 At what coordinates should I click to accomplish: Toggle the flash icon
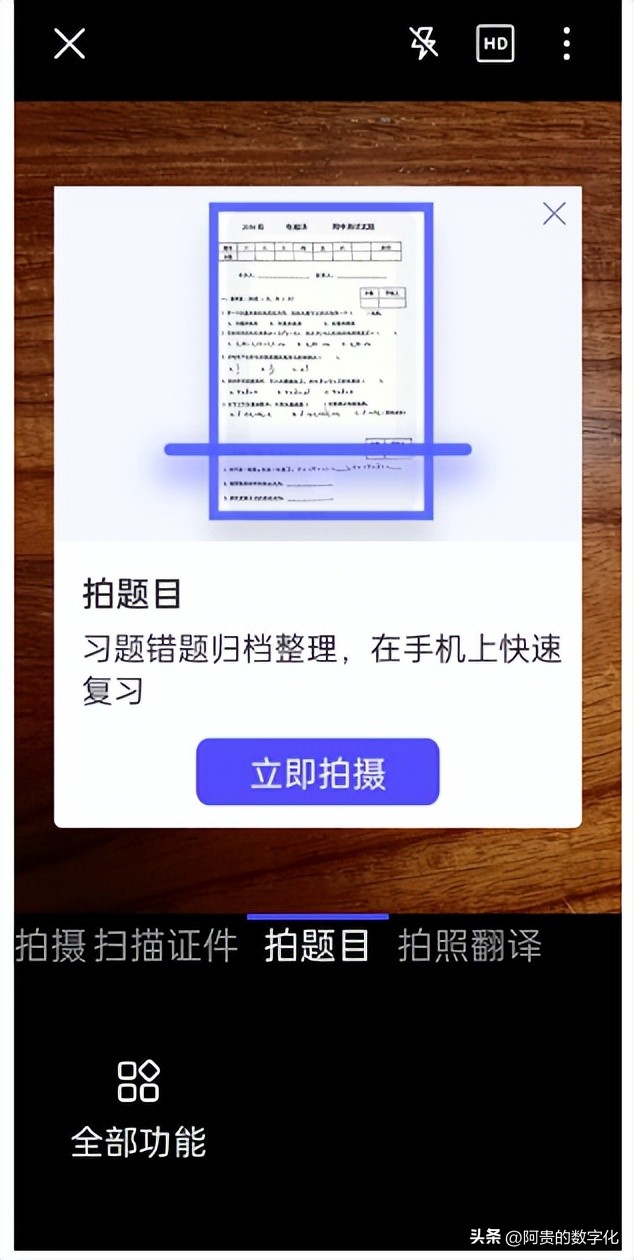[424, 43]
